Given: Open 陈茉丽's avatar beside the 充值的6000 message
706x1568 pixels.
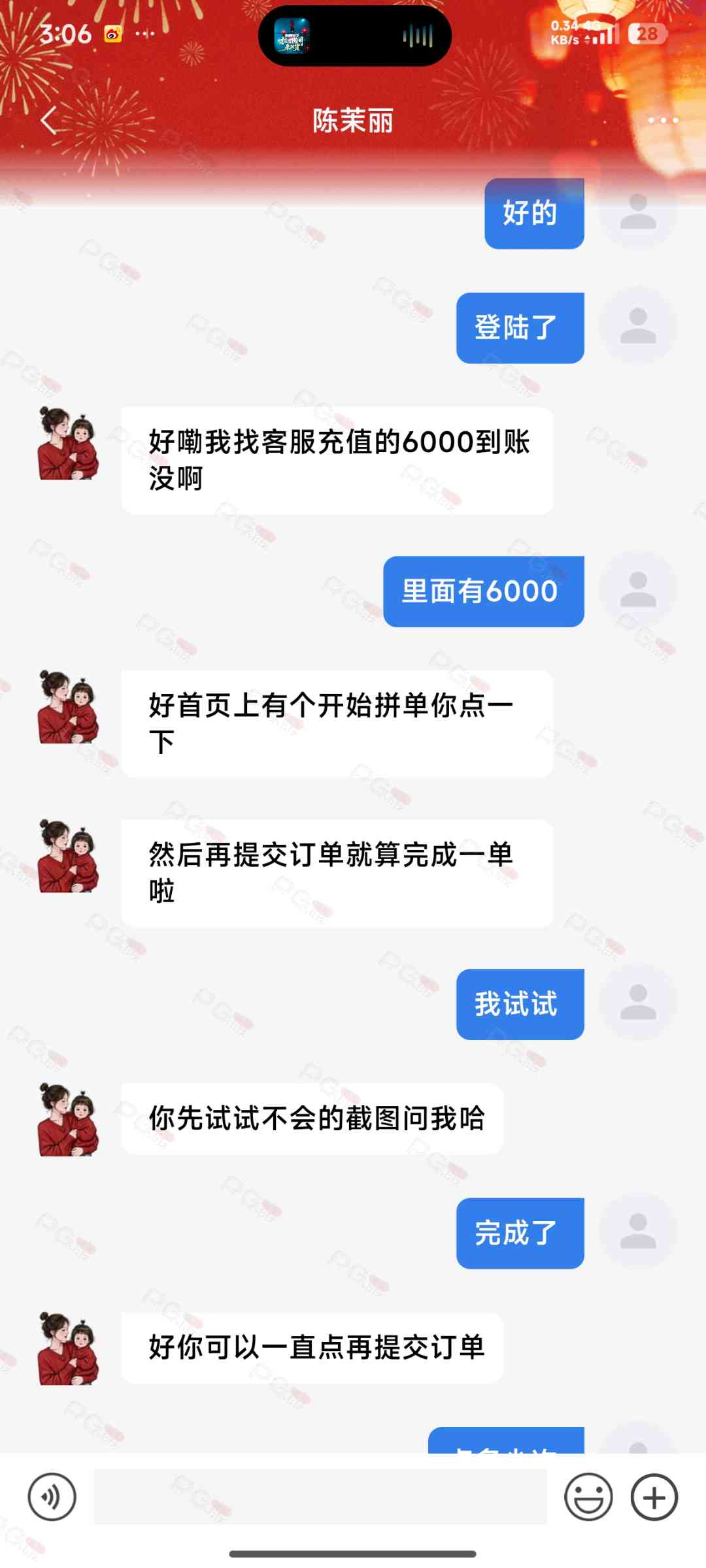Looking at the screenshot, I should 69,444.
